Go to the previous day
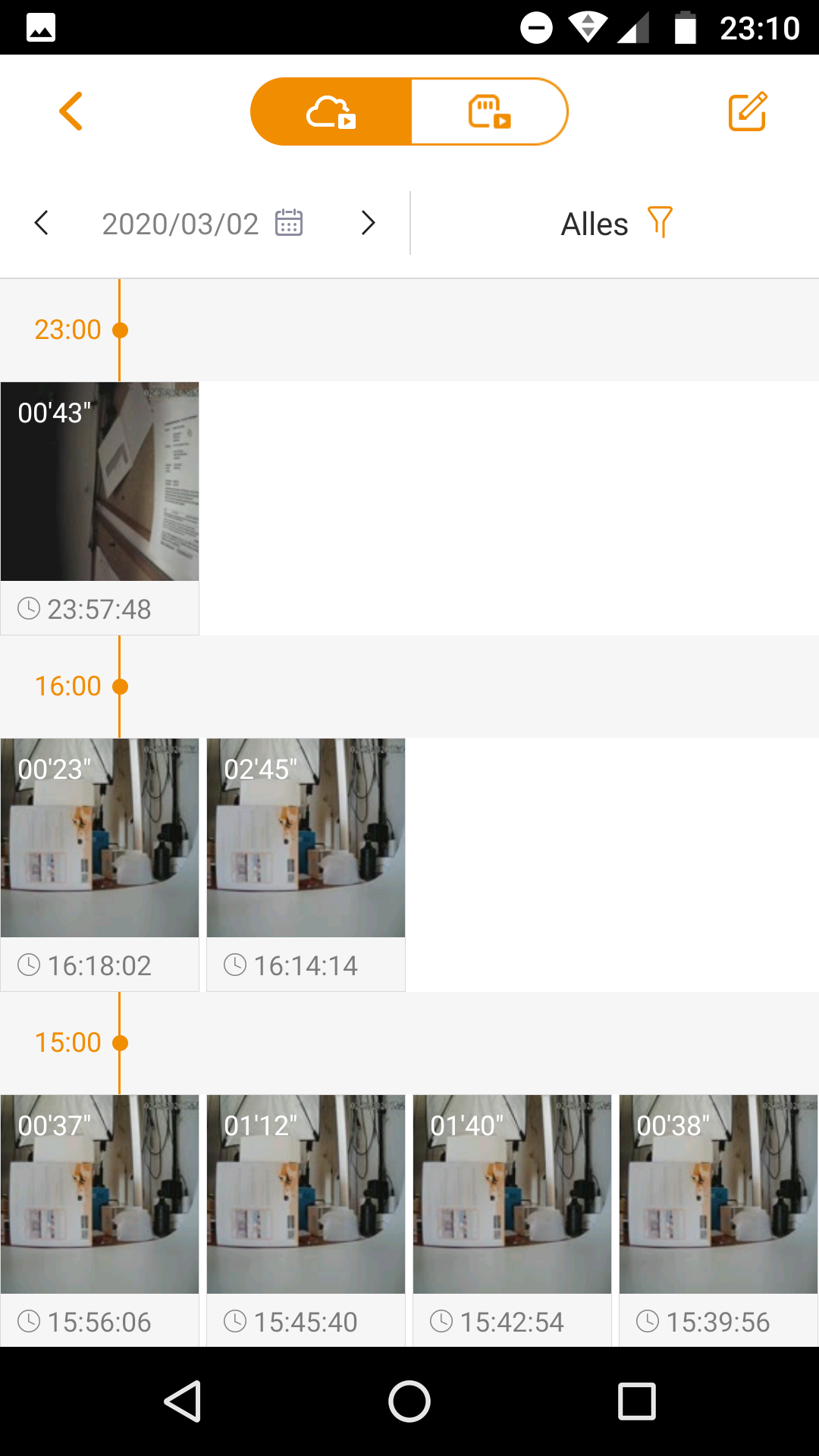Image resolution: width=819 pixels, height=1456 pixels. 42,223
